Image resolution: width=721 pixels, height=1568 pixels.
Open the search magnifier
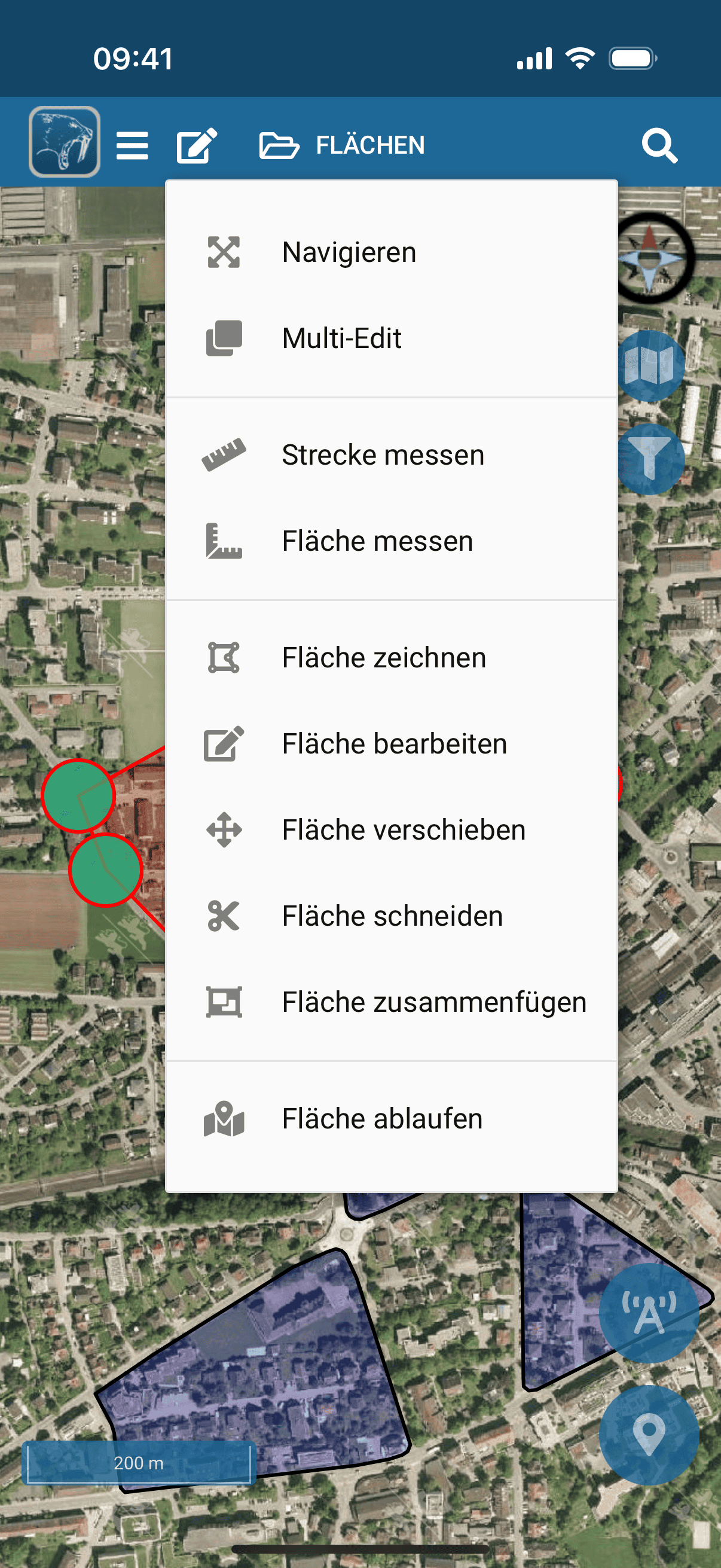click(x=659, y=145)
